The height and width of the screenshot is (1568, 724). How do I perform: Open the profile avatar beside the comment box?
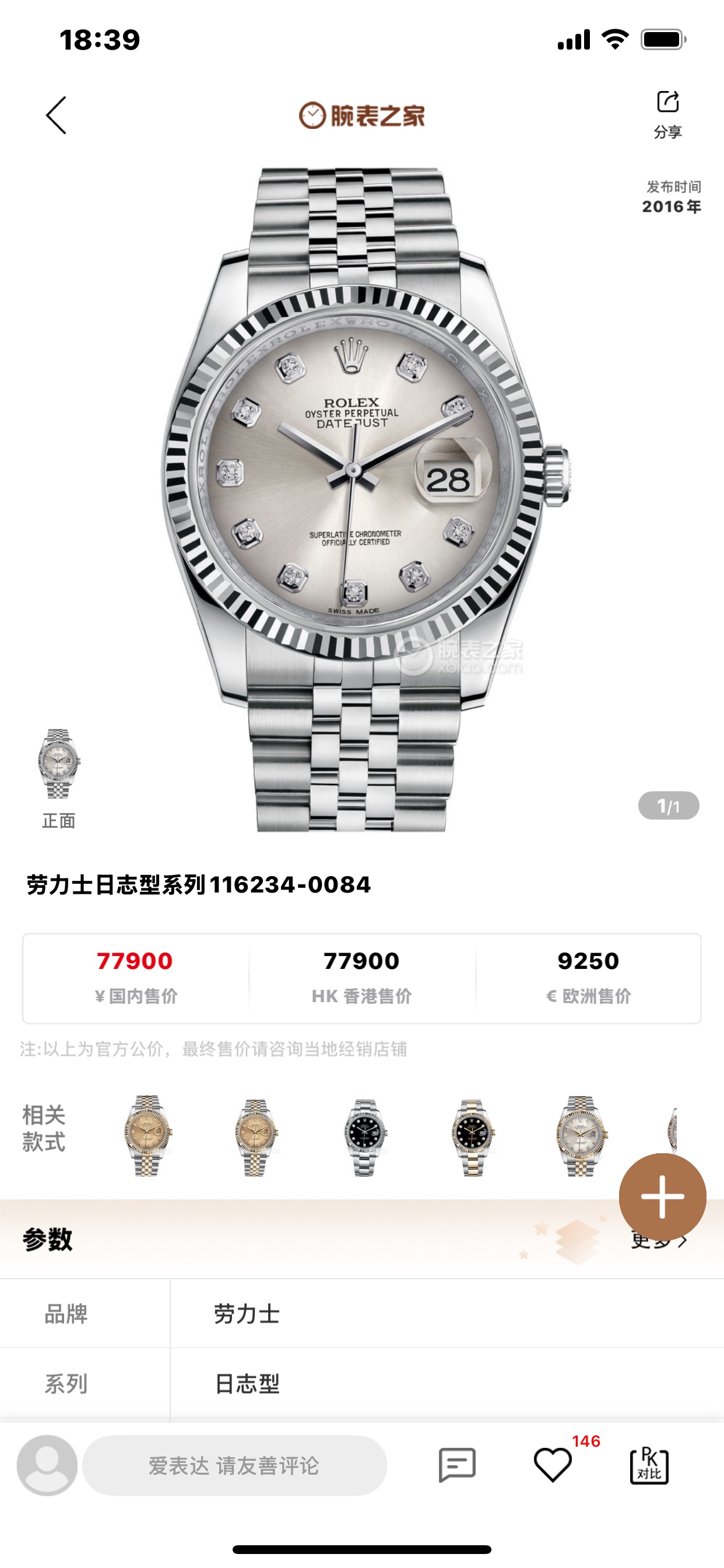47,1465
